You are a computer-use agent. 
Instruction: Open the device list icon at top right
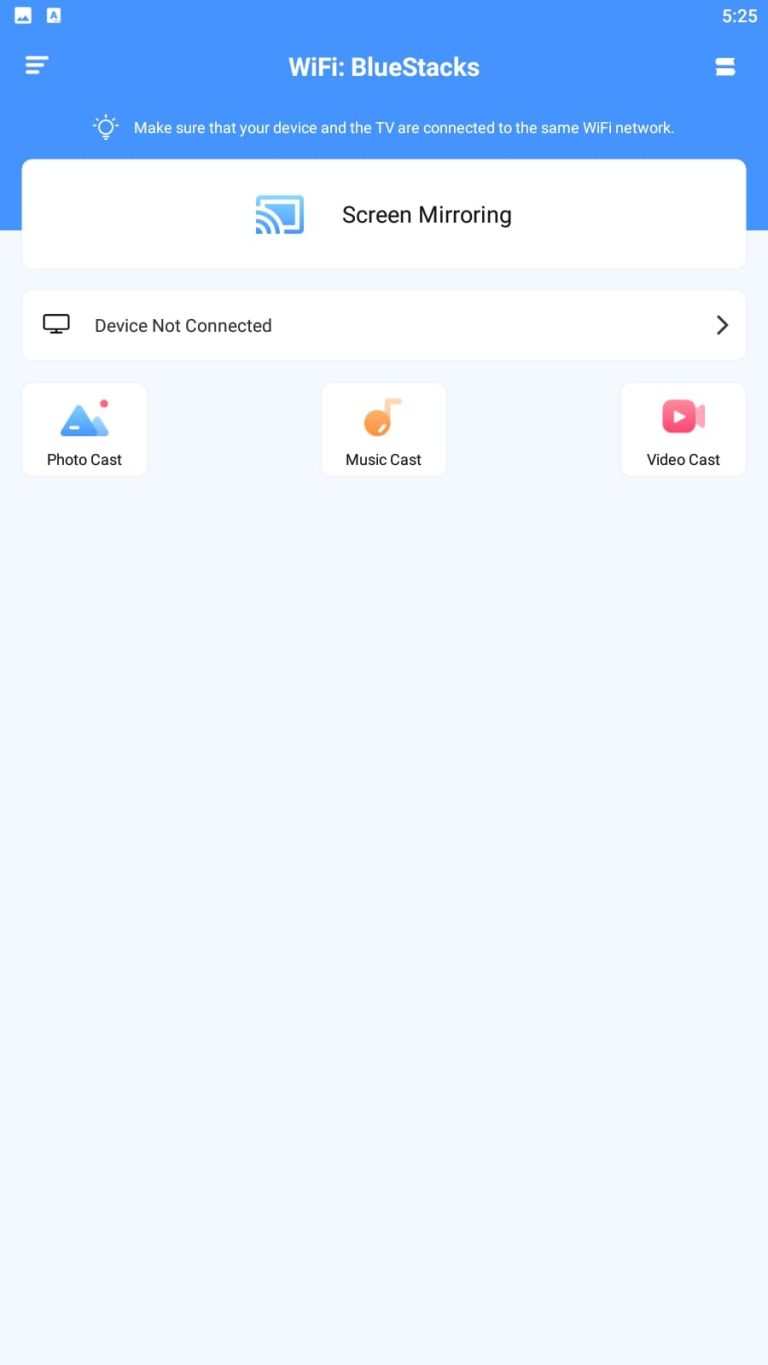pos(725,65)
